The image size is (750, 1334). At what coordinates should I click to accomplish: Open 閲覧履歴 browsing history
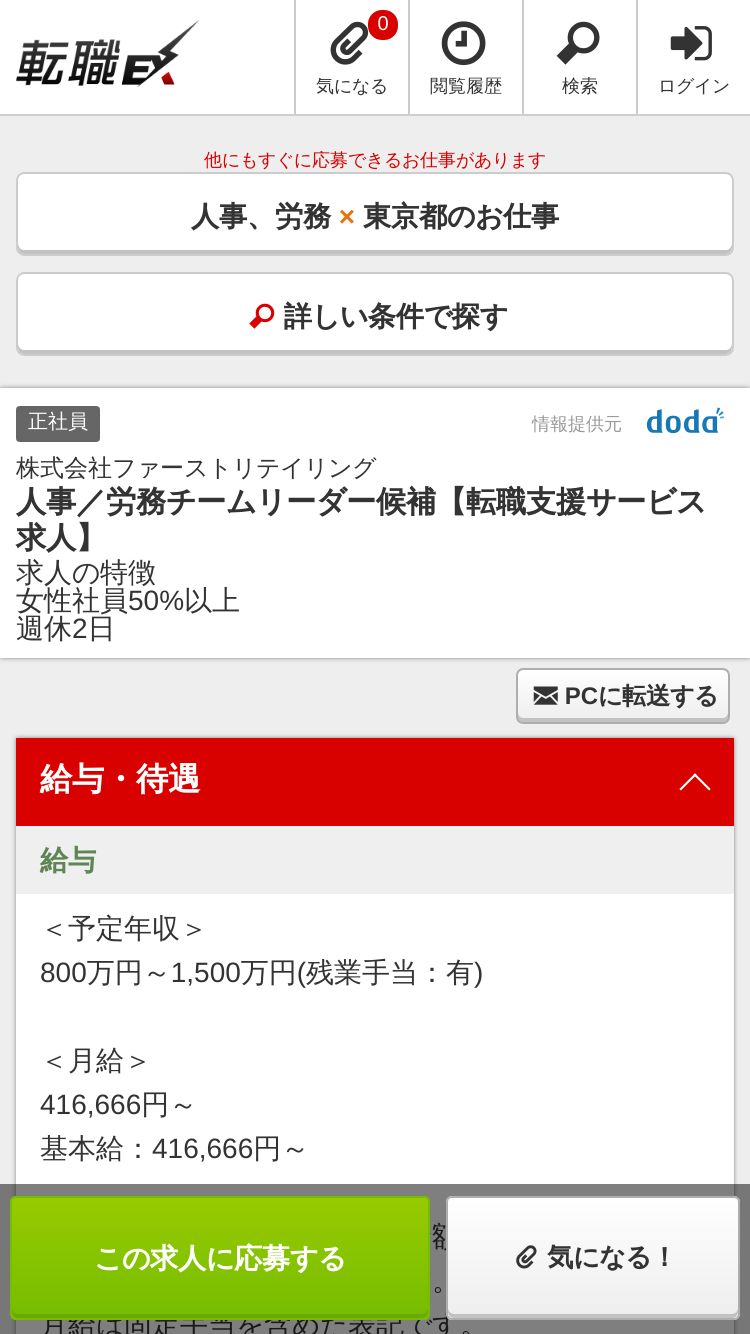[x=466, y=58]
